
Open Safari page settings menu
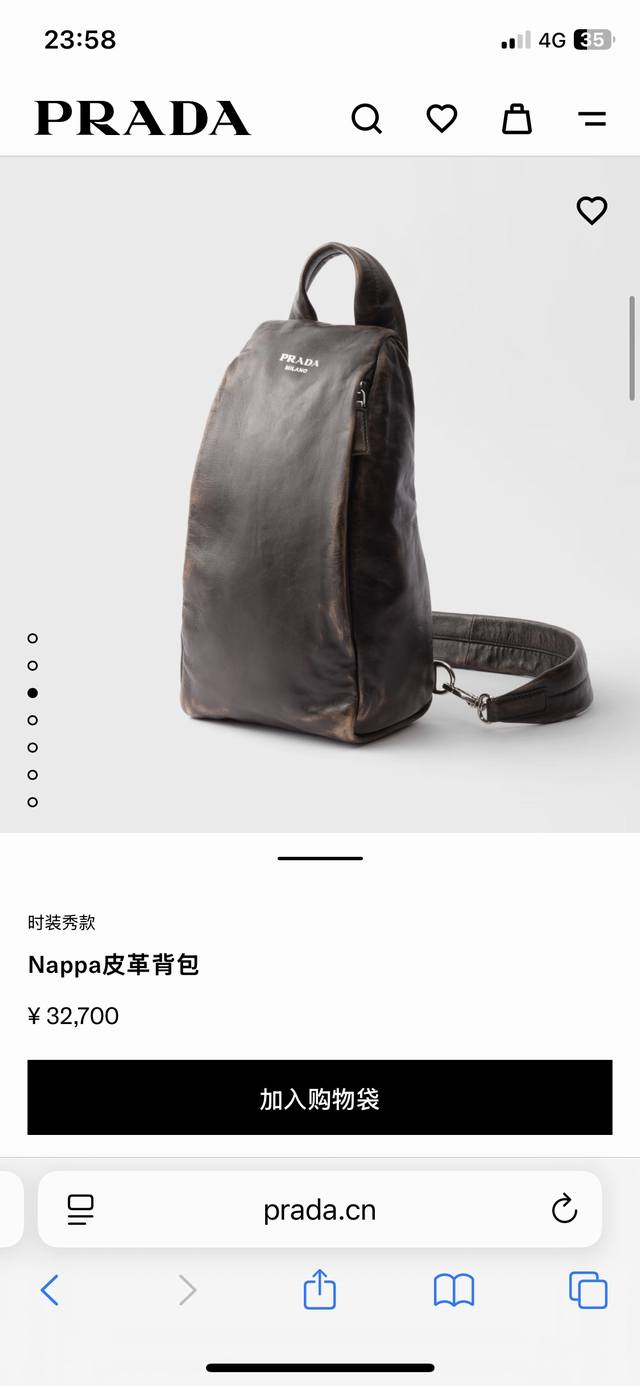click(x=81, y=1210)
